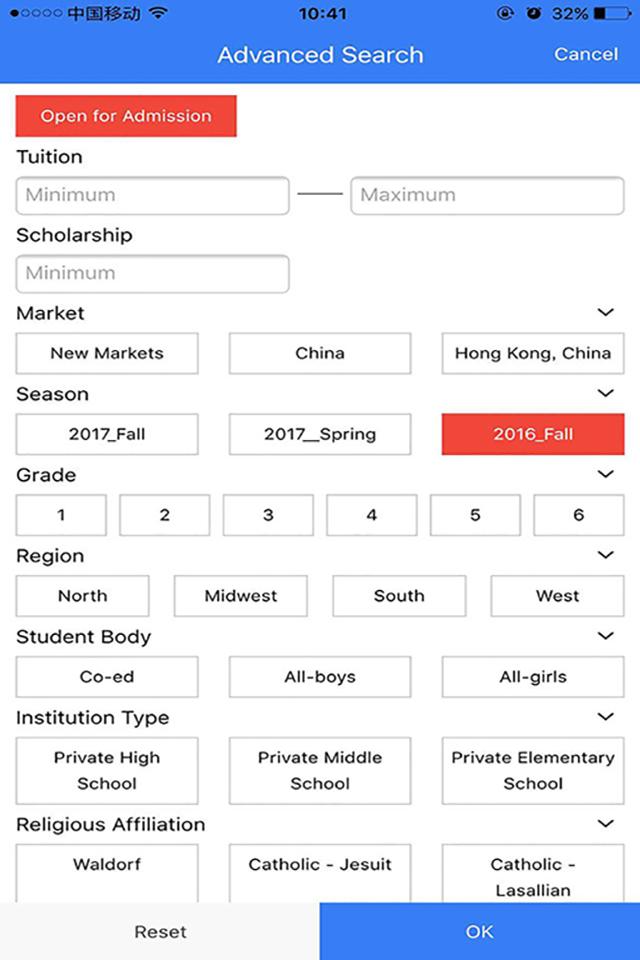Select the 2017_Fall season
Screen dimensions: 640x960
(107, 434)
